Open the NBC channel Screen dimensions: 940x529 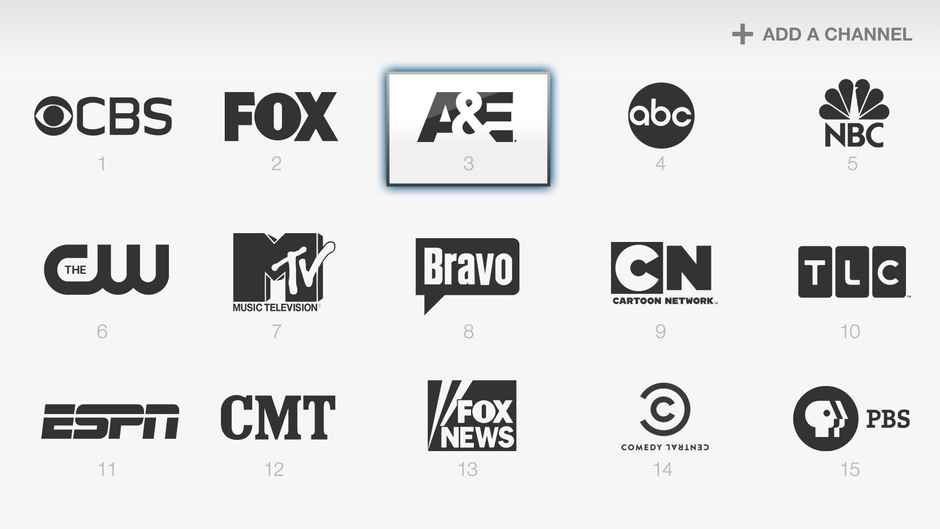852,113
